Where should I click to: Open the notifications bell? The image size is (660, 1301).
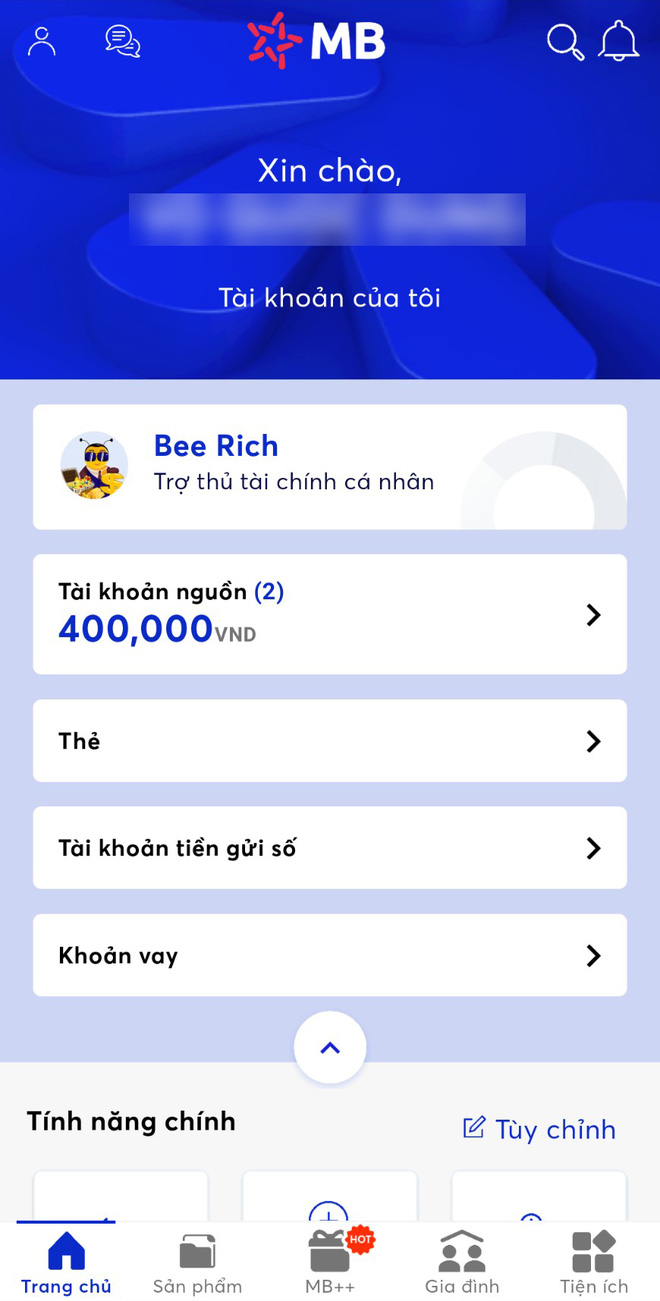coord(619,41)
